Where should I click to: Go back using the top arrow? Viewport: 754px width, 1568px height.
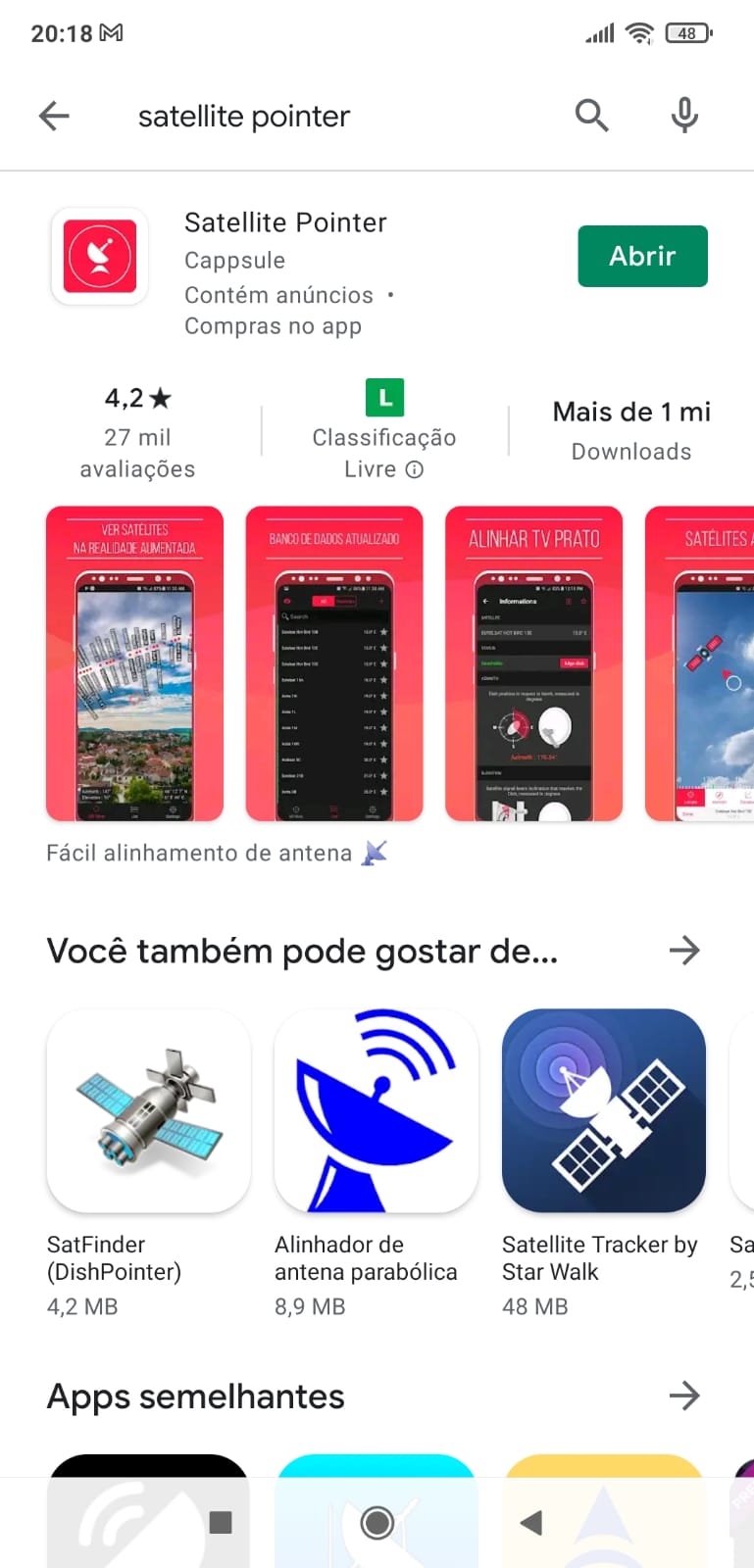coord(54,116)
